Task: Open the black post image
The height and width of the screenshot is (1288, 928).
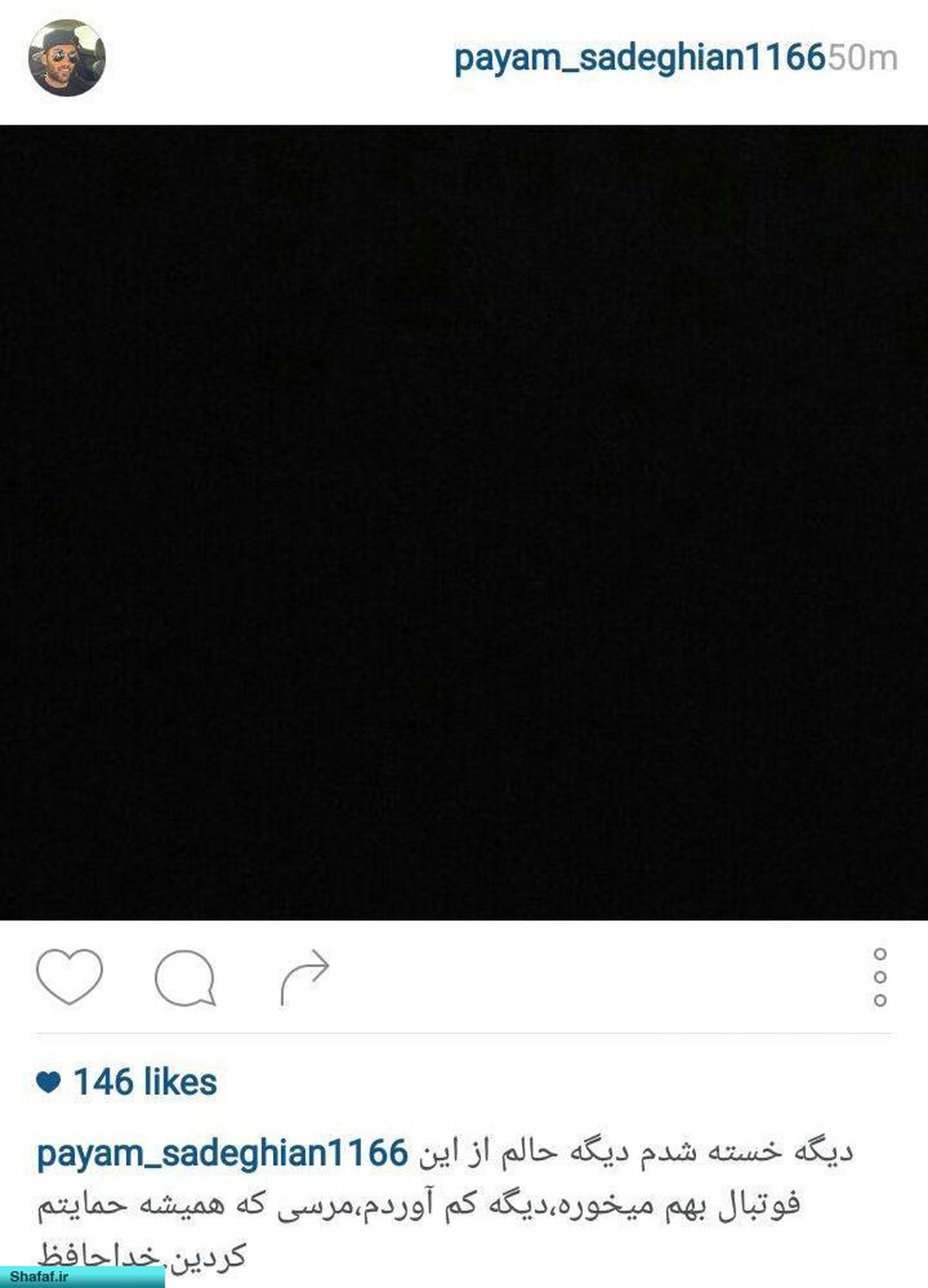Action: click(464, 522)
